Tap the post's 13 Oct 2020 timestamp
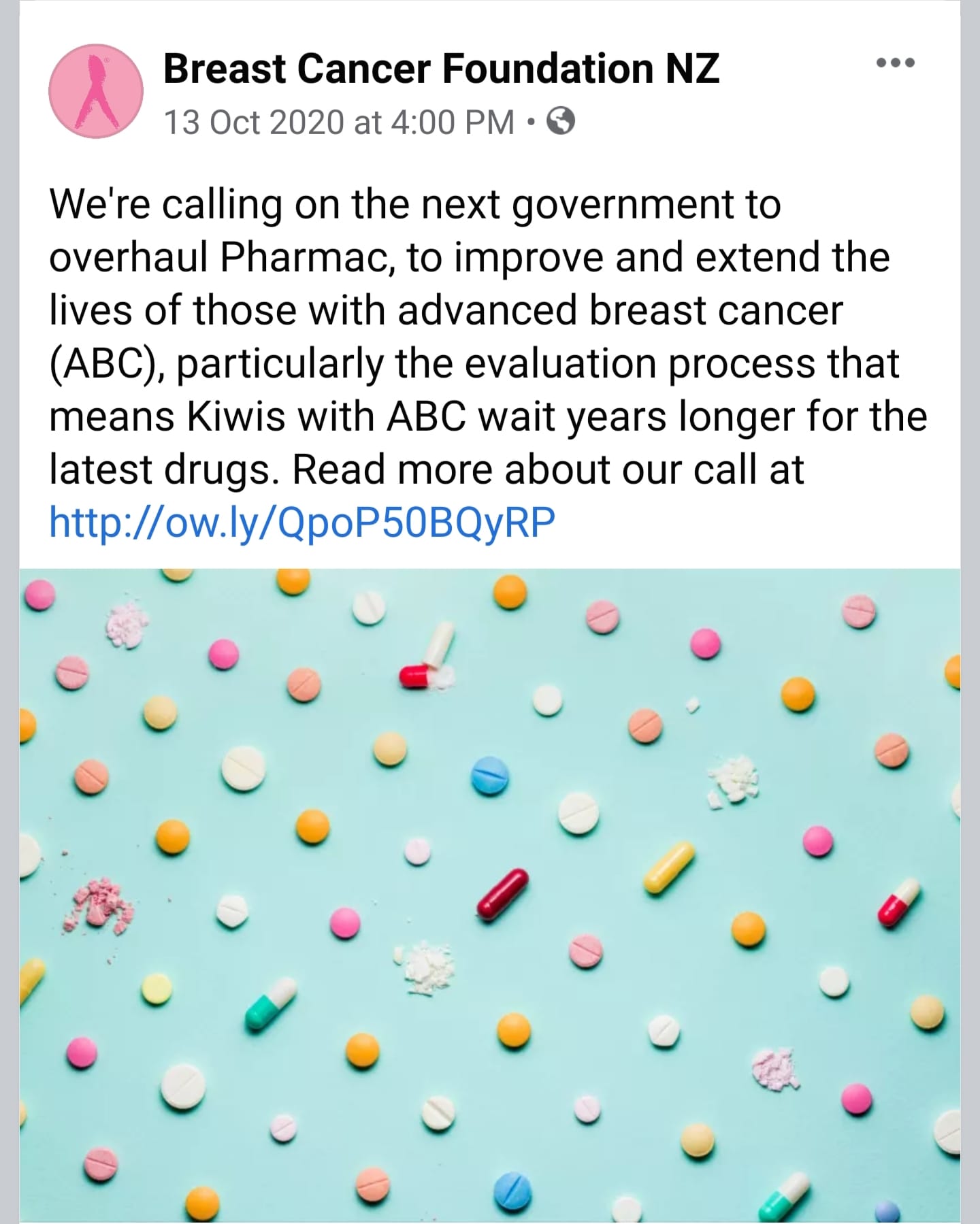The width and height of the screenshot is (980, 1224). point(339,122)
